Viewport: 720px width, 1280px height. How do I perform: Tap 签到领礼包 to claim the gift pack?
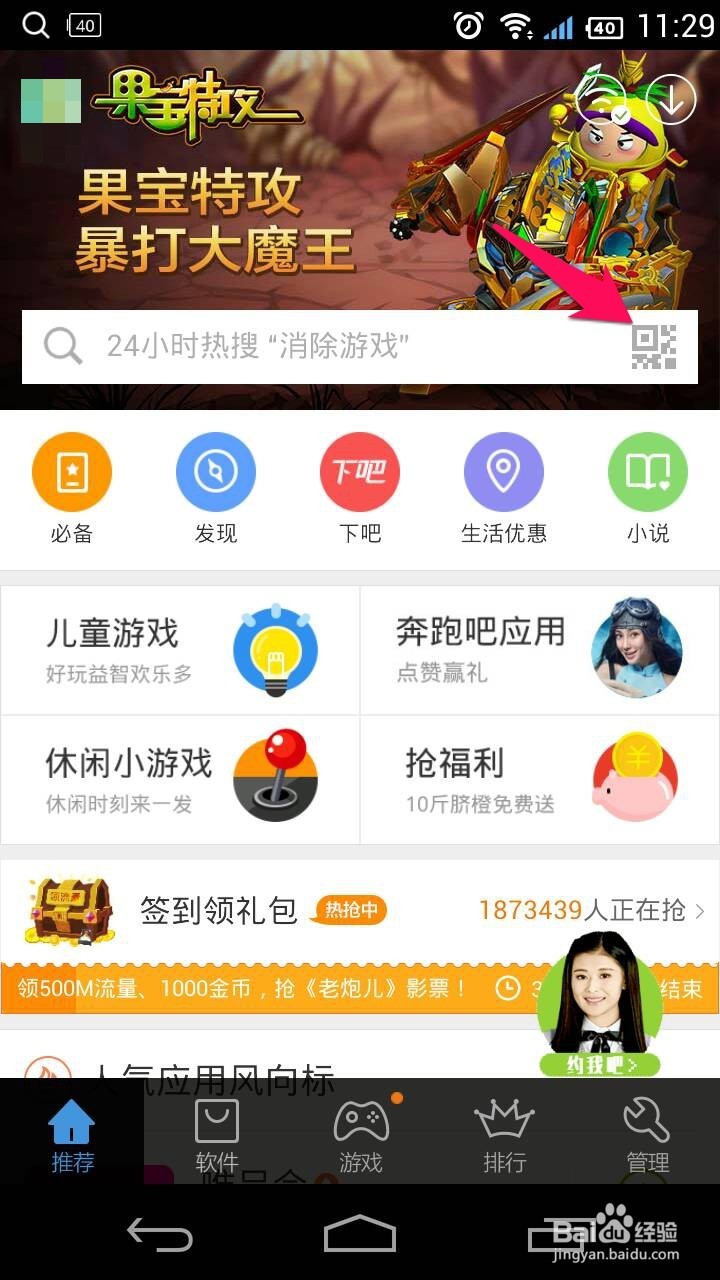tap(222, 910)
